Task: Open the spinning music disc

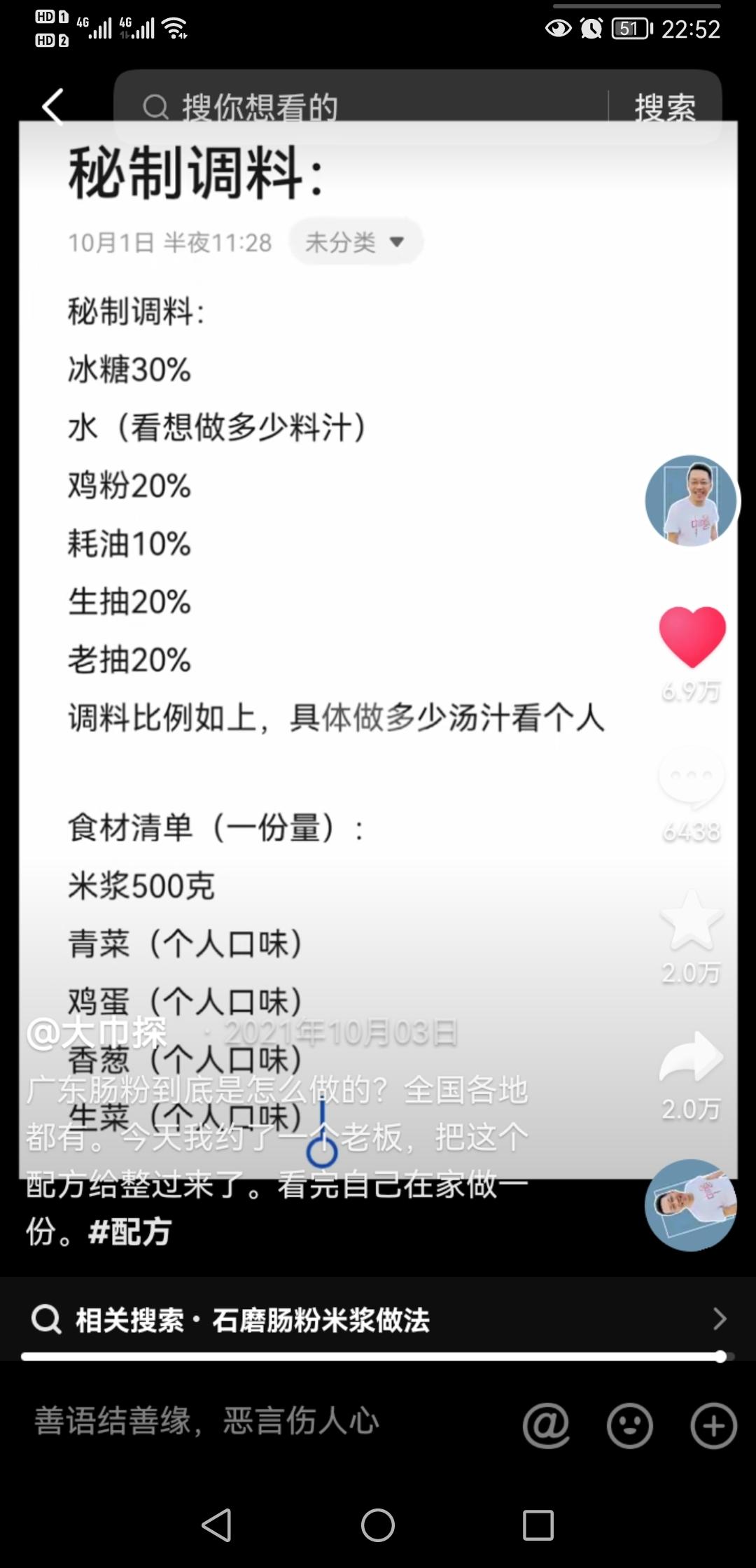Action: pyautogui.click(x=691, y=1205)
